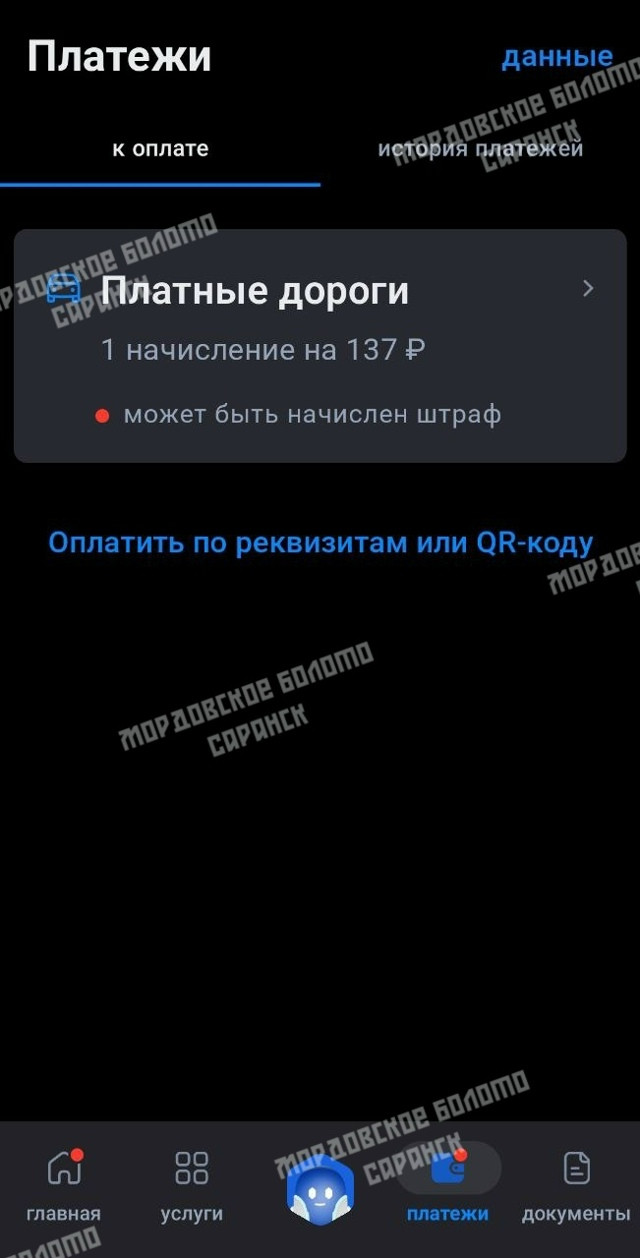Launch the robot assistant in the bottom bar
Image resolution: width=640 pixels, height=1258 pixels.
pyautogui.click(x=320, y=1189)
